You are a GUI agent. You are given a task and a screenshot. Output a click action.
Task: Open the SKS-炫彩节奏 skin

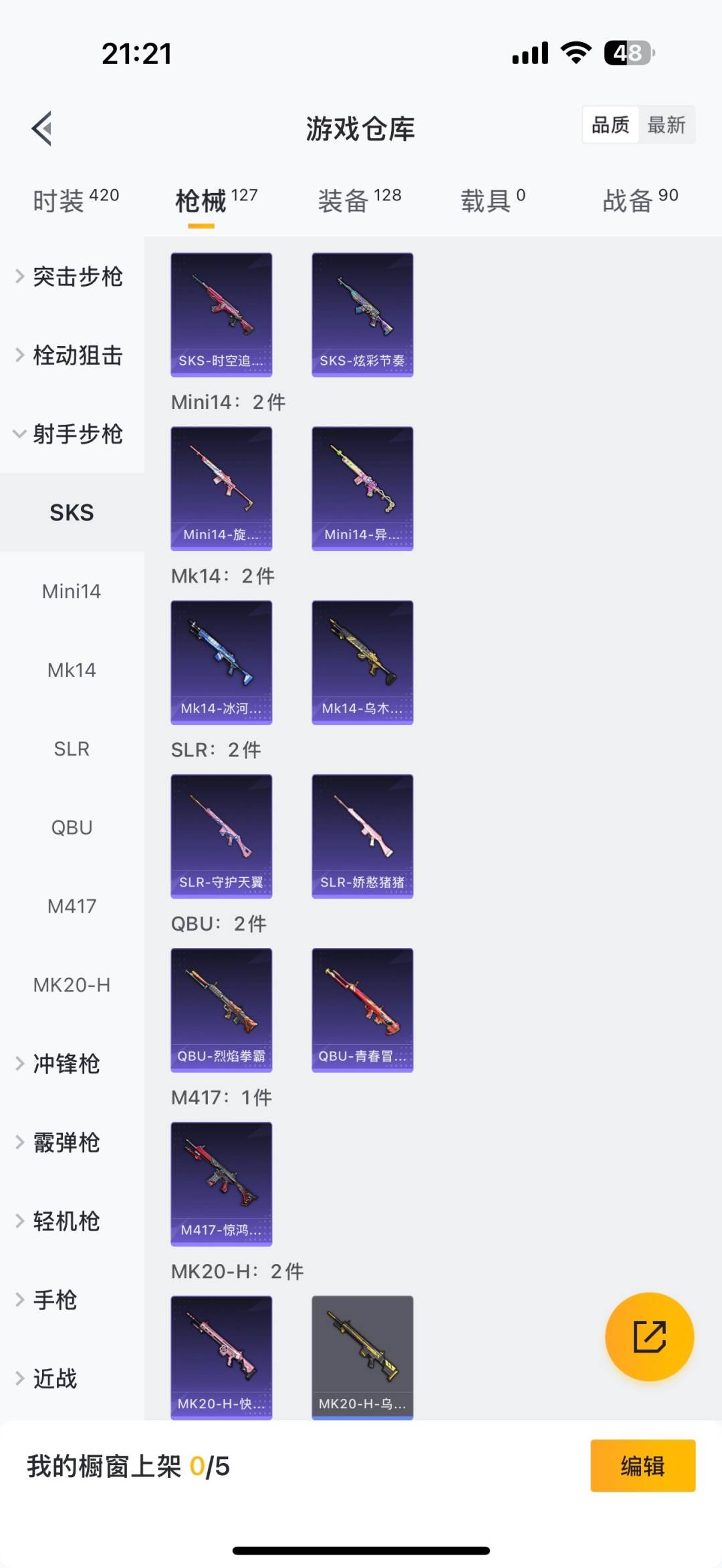[x=362, y=314]
